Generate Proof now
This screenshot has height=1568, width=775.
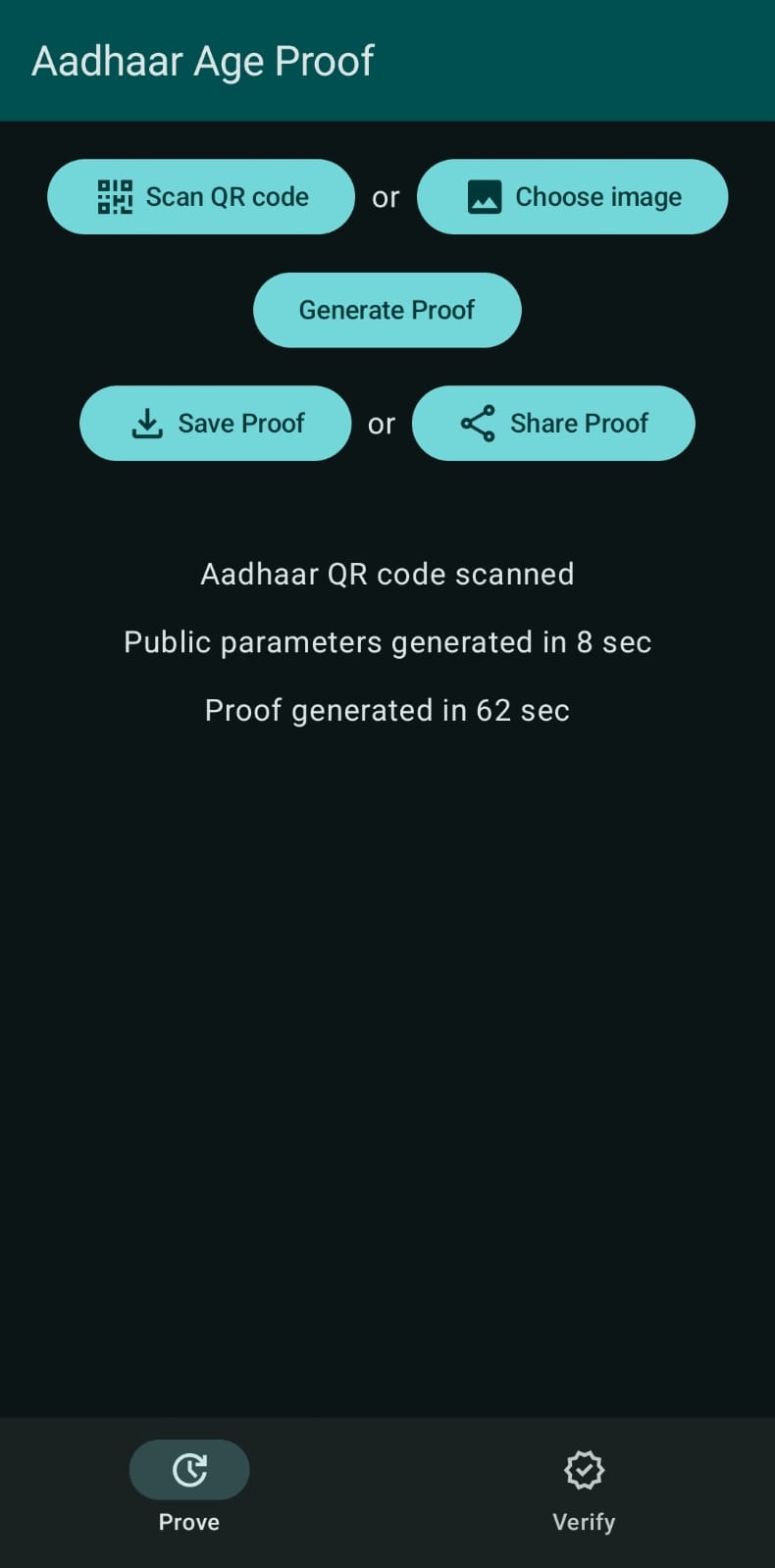pyautogui.click(x=387, y=310)
